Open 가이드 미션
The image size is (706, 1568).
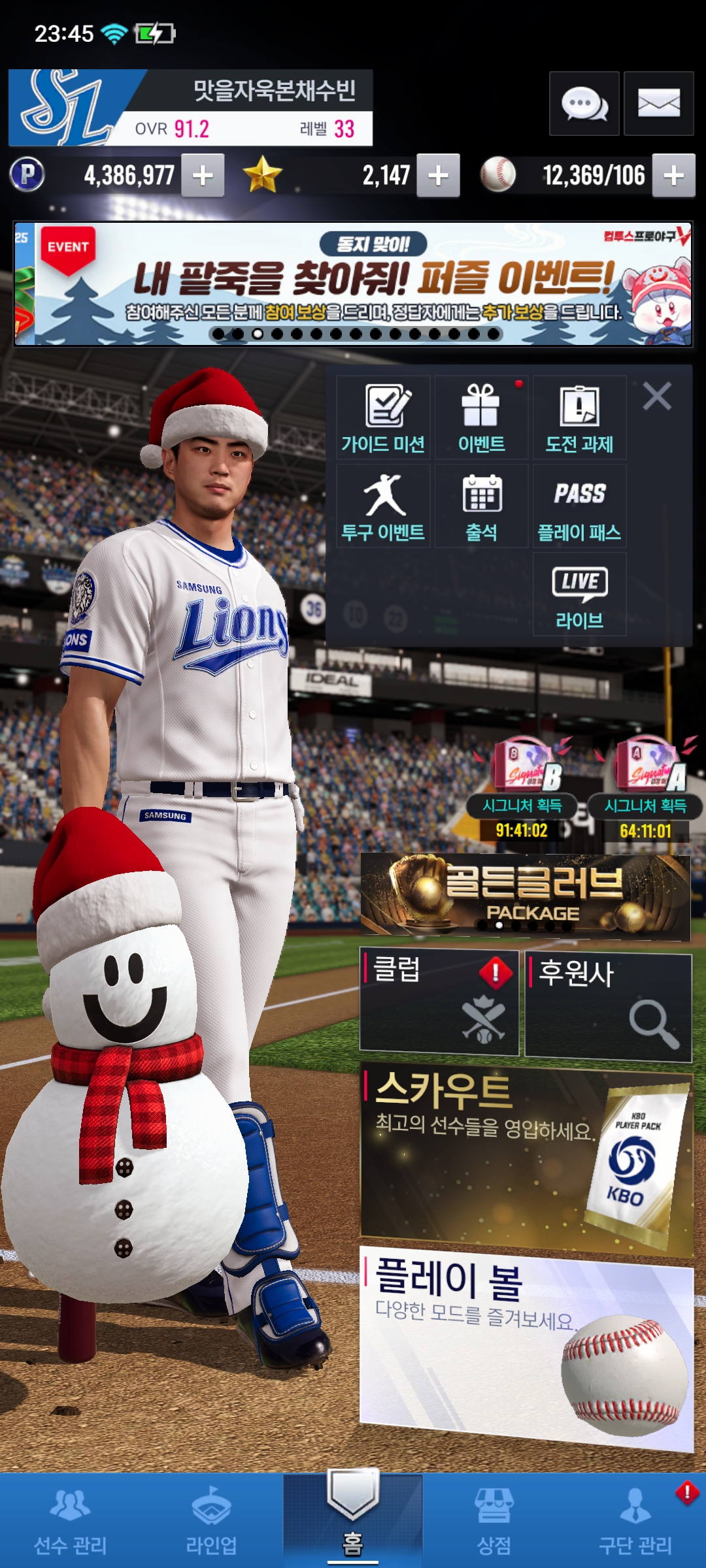tap(383, 418)
